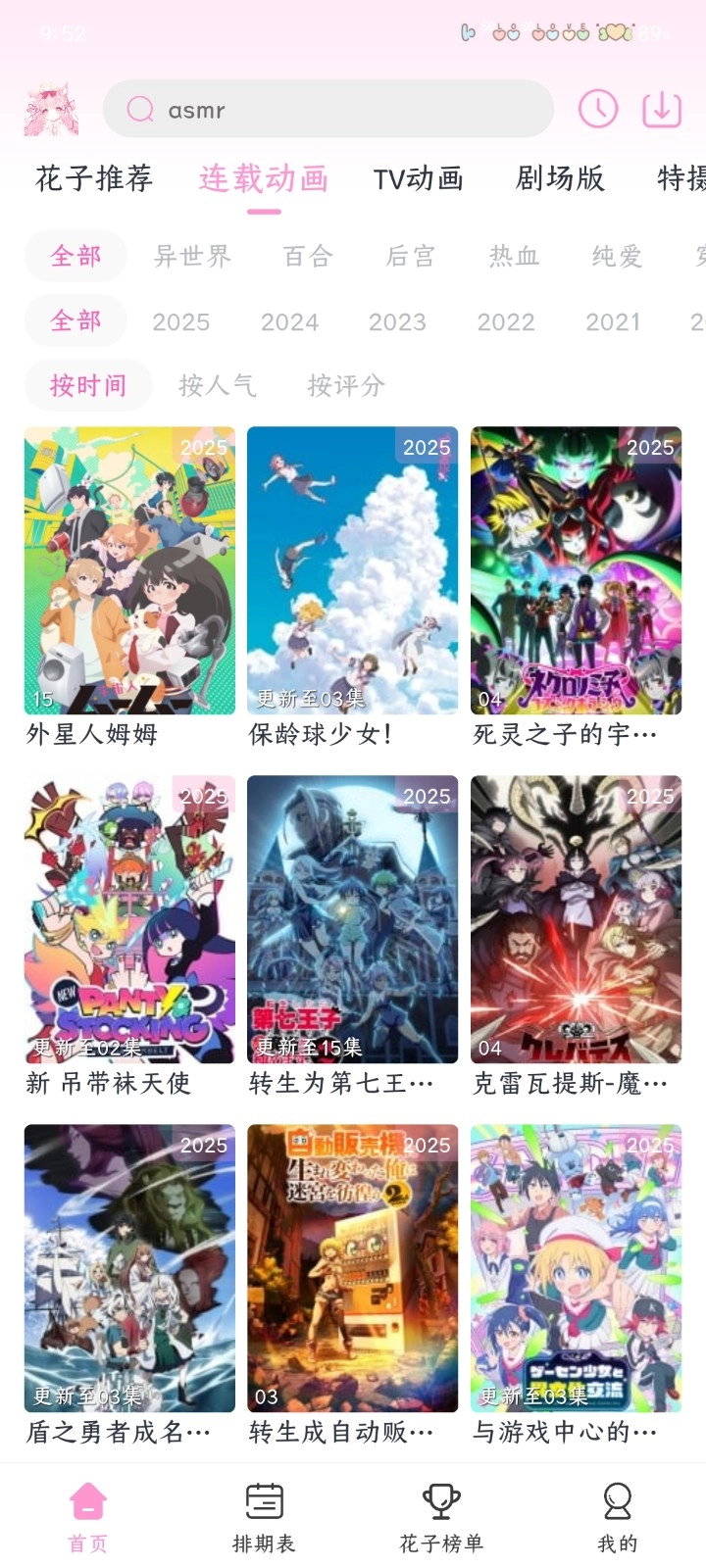Screen dimensions: 706x1568
Task: Tap the search box showing asmr
Action: pyautogui.click(x=328, y=109)
